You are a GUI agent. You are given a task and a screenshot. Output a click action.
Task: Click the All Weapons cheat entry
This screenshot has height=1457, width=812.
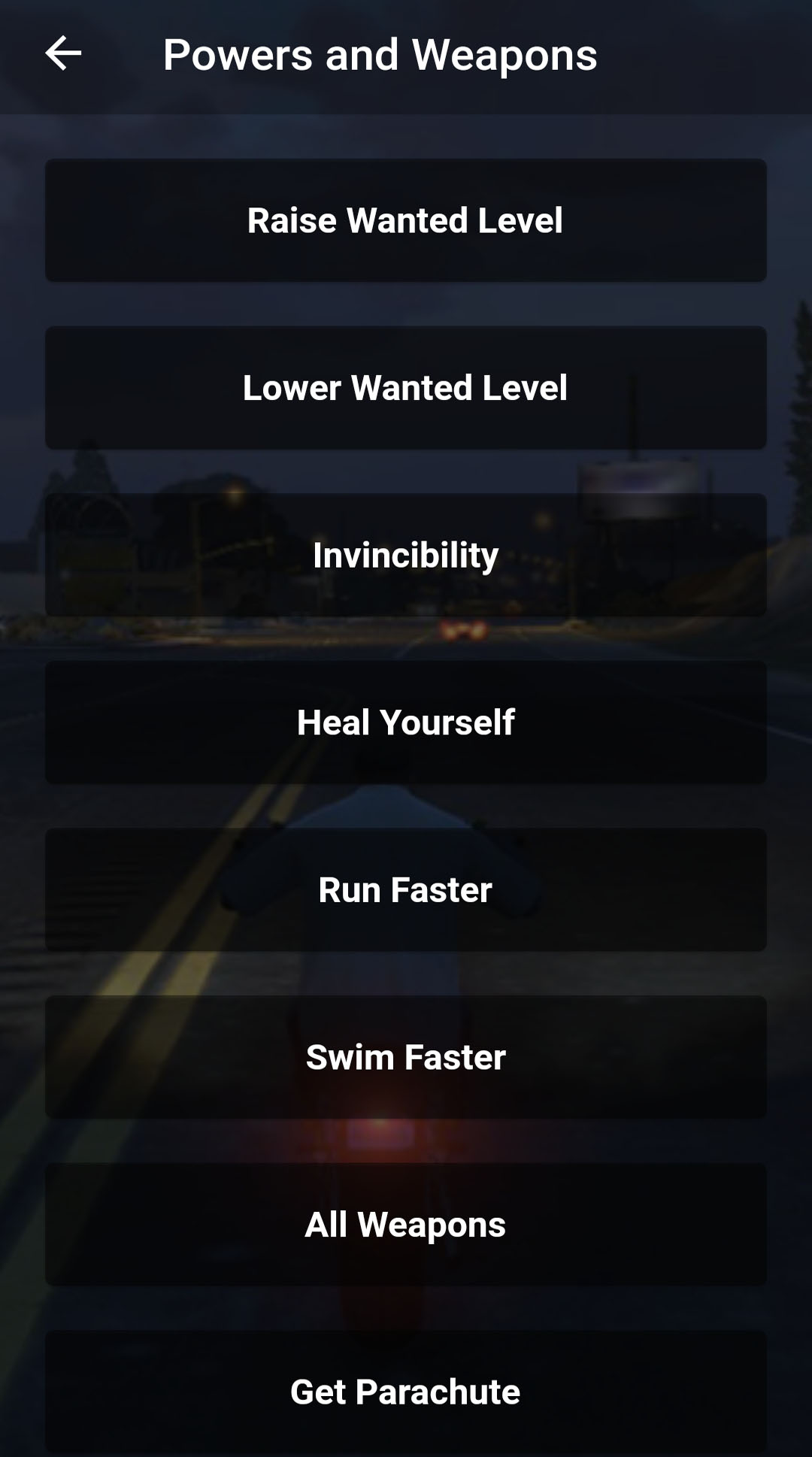[x=406, y=1223]
